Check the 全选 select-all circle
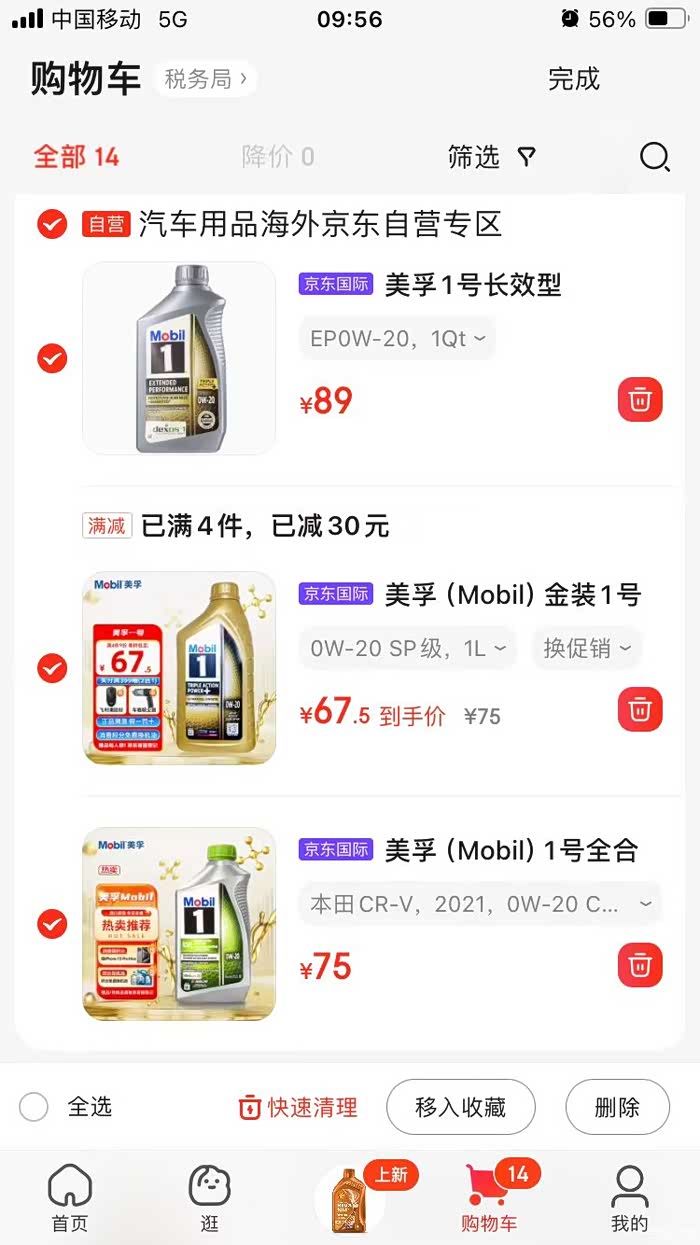700x1245 pixels. [x=34, y=1107]
